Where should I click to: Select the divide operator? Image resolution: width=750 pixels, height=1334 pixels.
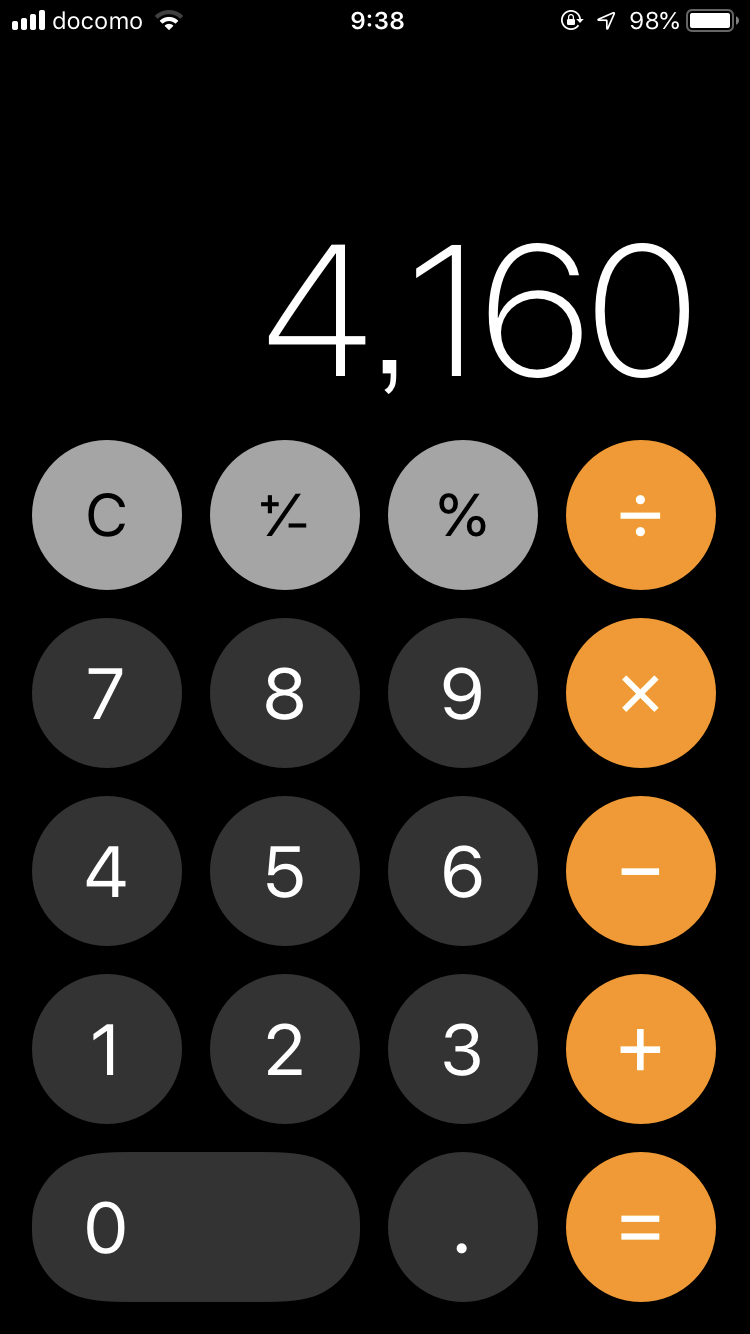click(x=641, y=515)
